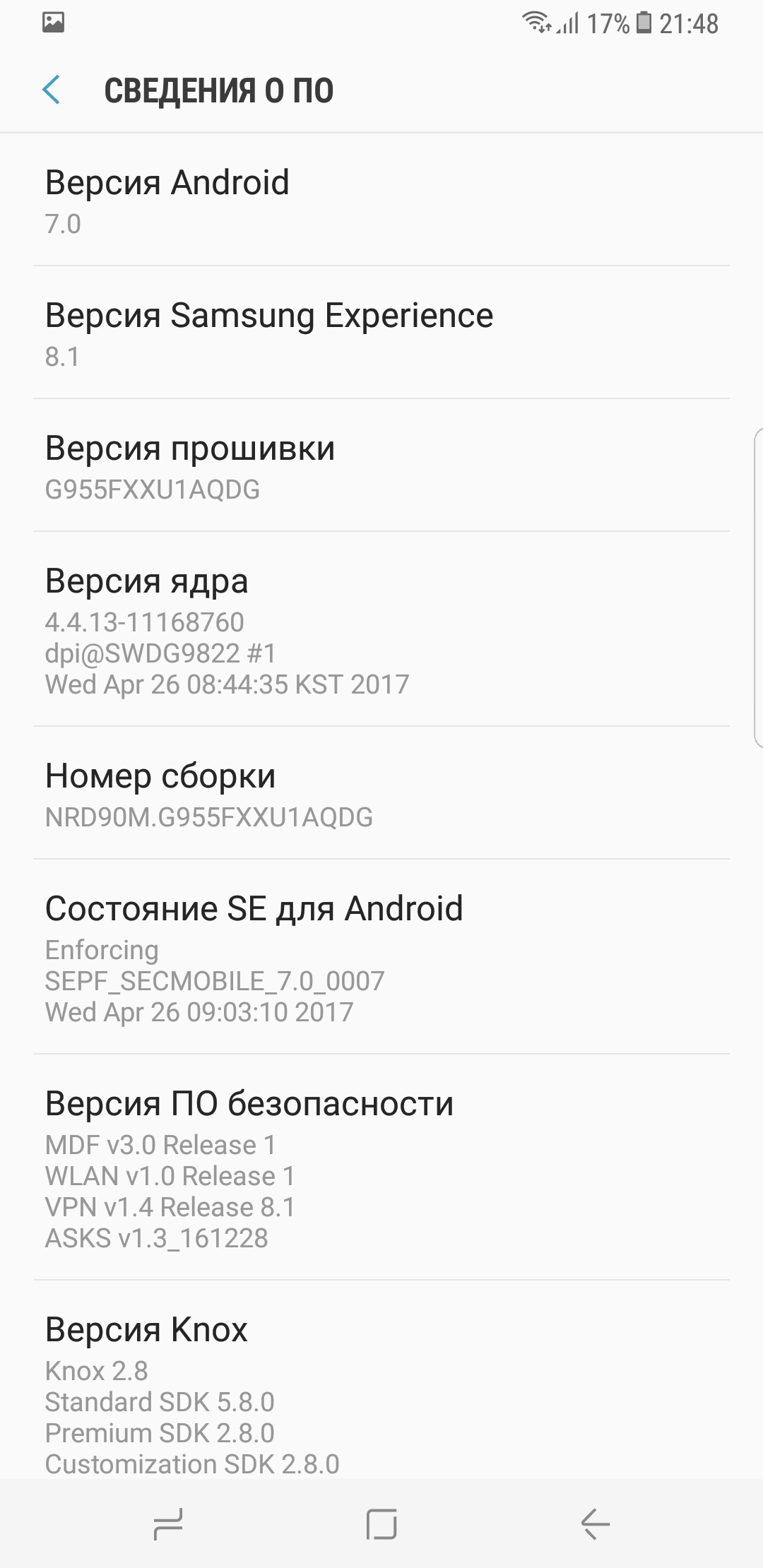Go to the home screen
Screen dimensions: 763x1568
pos(381,1524)
